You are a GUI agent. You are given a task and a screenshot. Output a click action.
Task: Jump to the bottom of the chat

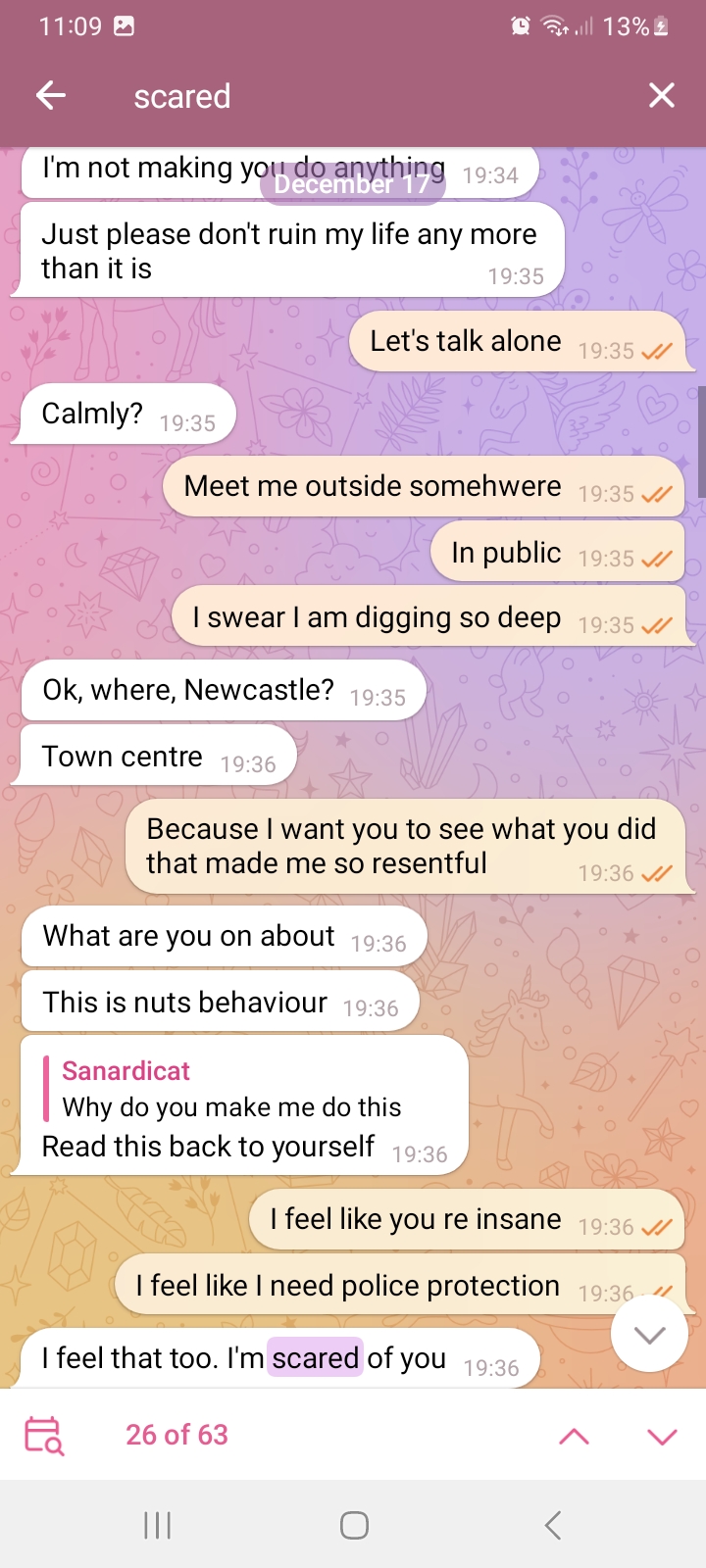pos(649,1334)
